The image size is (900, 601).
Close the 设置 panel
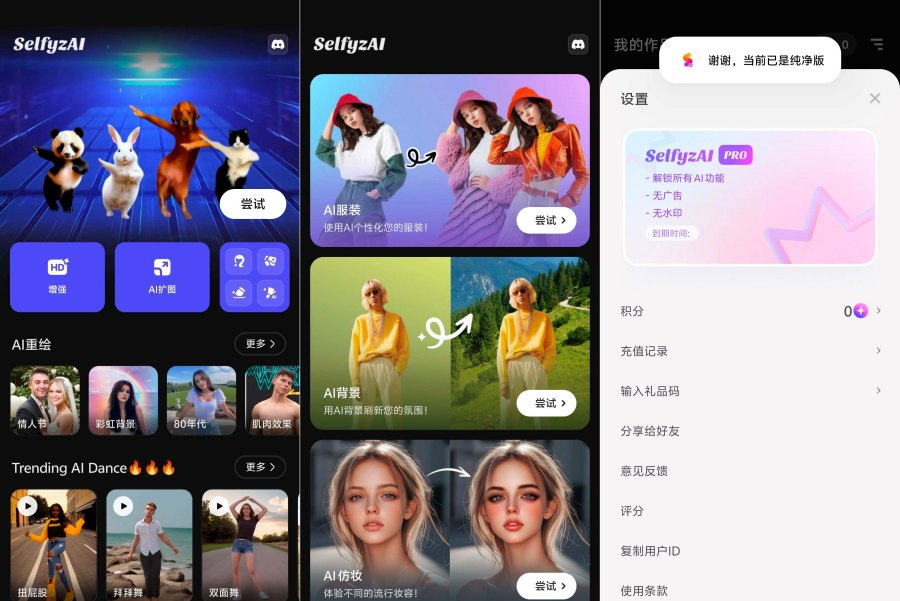click(x=875, y=98)
